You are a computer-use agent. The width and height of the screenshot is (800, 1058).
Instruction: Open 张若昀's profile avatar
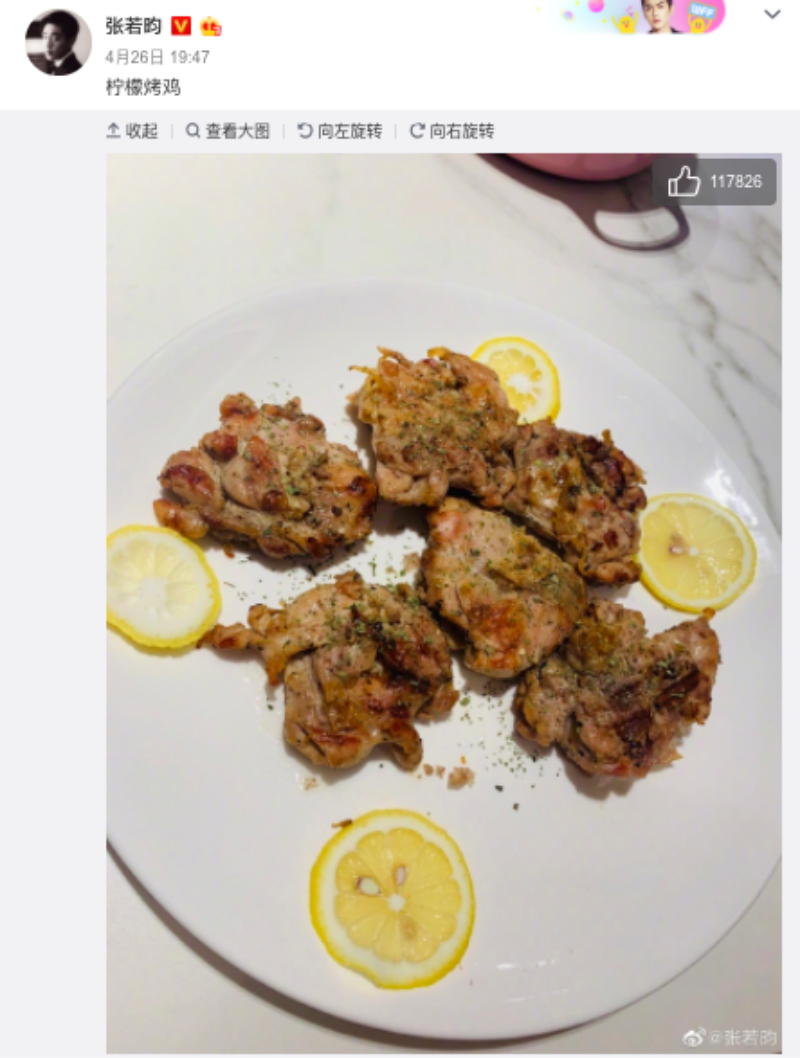(58, 43)
